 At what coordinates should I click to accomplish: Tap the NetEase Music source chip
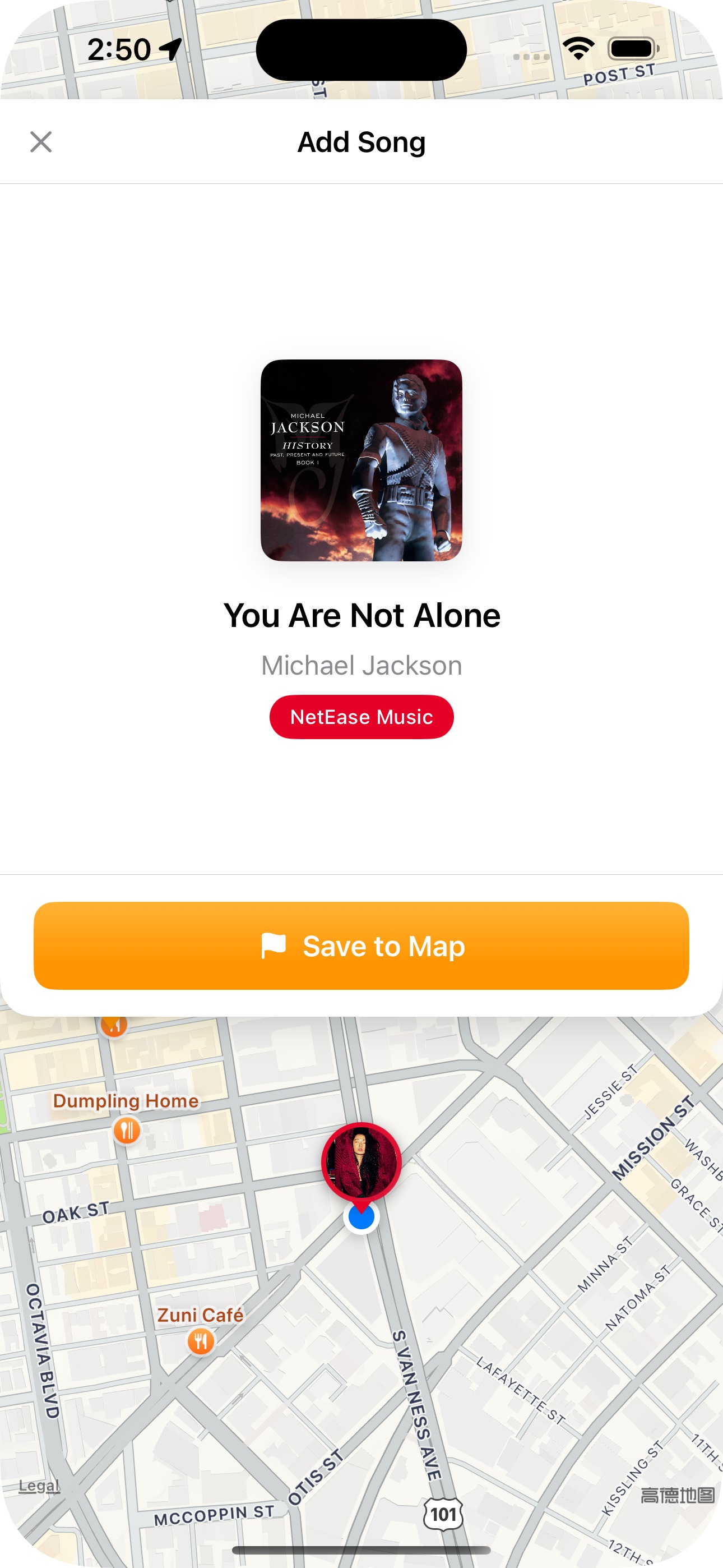point(361,717)
